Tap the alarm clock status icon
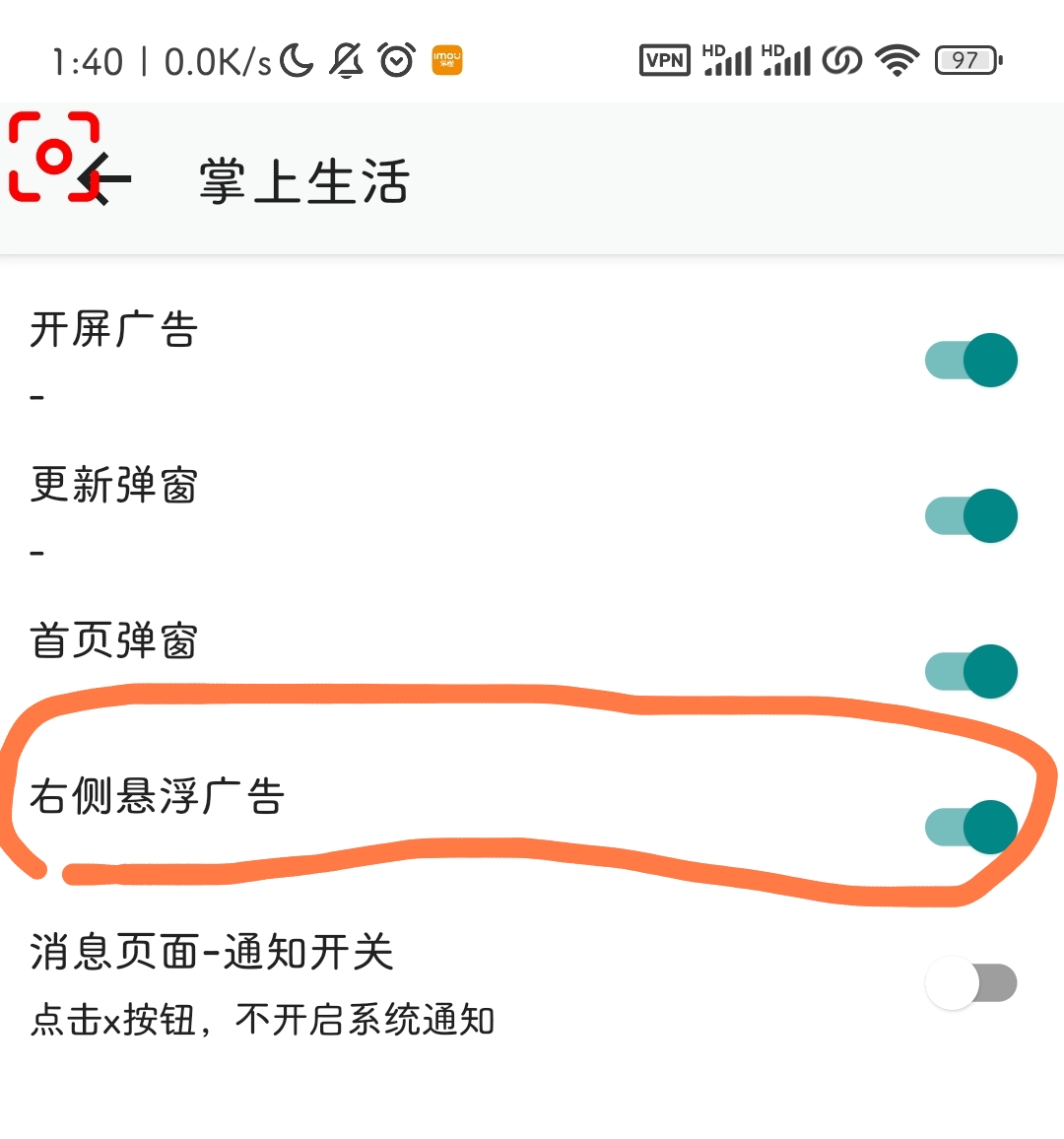This screenshot has height=1139, width=1064. coord(395,59)
